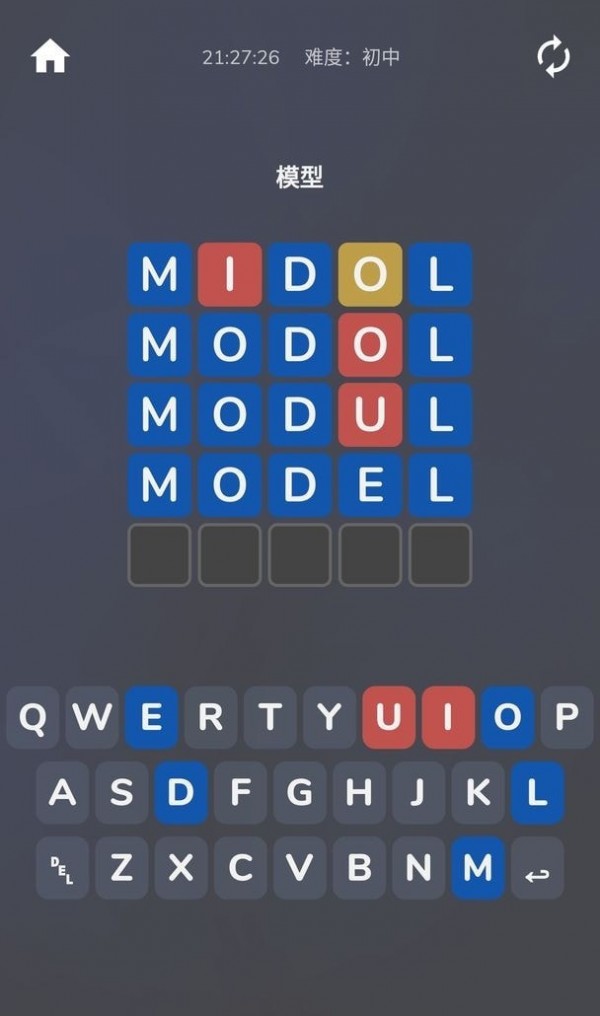Select the letter G key
The width and height of the screenshot is (600, 1016).
tap(300, 793)
